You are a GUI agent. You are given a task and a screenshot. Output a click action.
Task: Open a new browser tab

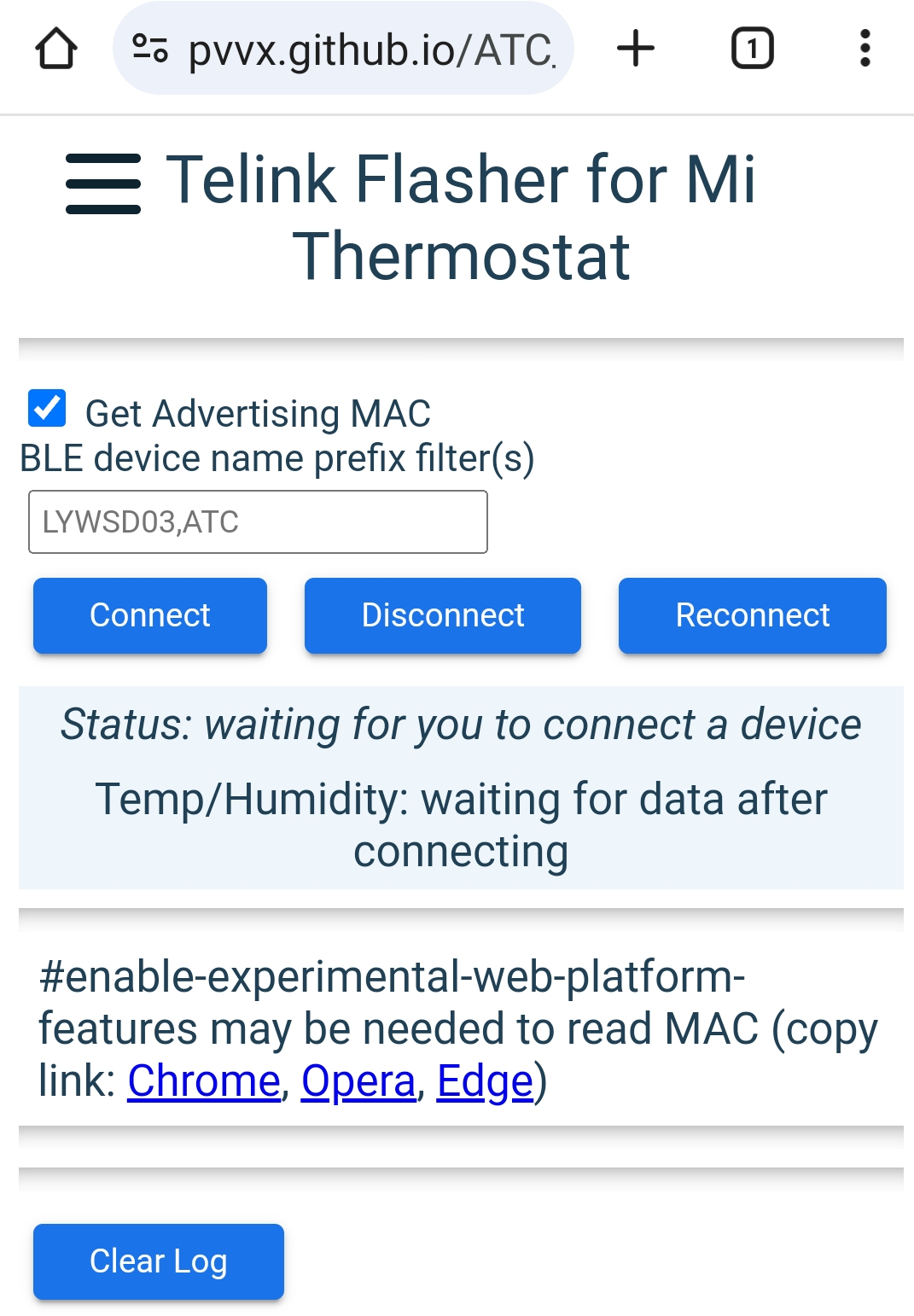(636, 49)
